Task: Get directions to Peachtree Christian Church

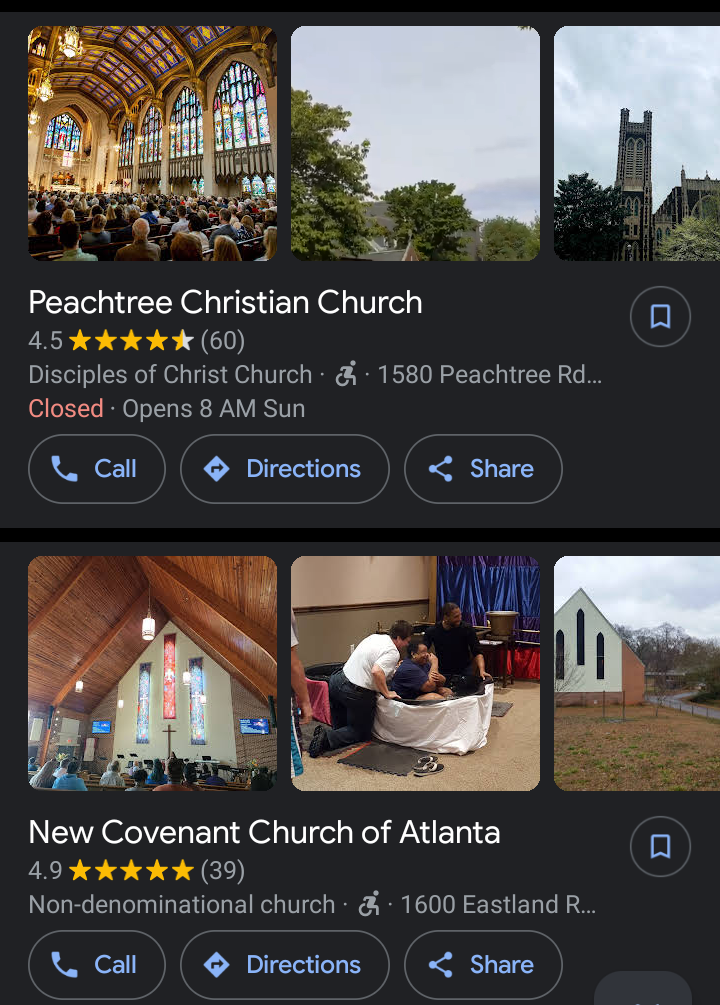Action: (284, 469)
